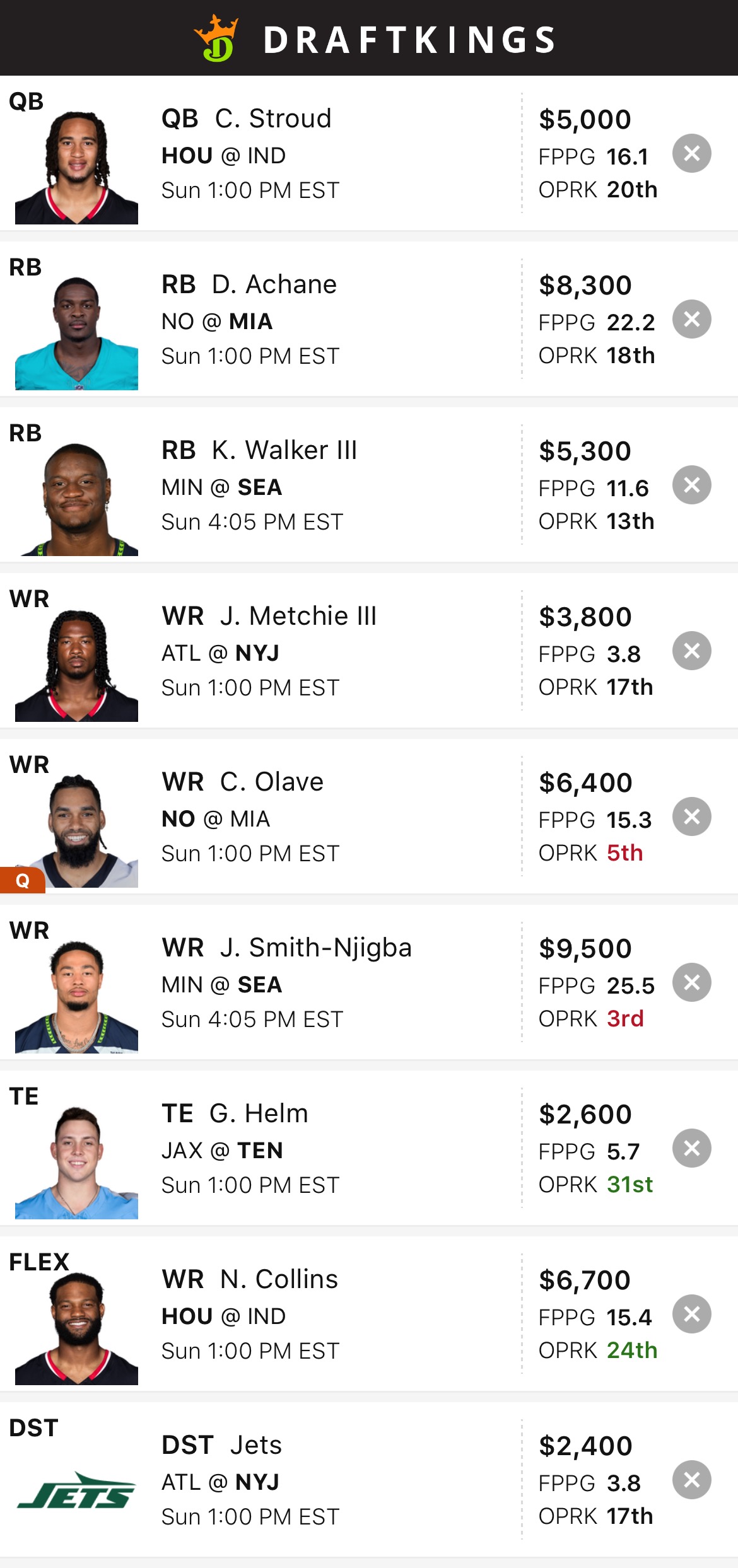Image resolution: width=738 pixels, height=1568 pixels.
Task: Open J. Smith-Njigba player details
Action: (315, 948)
